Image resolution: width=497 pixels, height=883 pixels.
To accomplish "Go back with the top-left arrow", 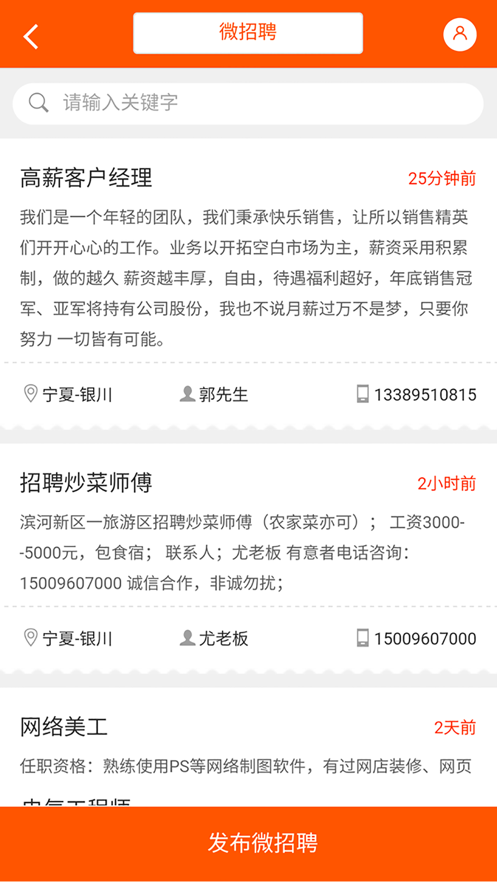I will click(x=31, y=37).
